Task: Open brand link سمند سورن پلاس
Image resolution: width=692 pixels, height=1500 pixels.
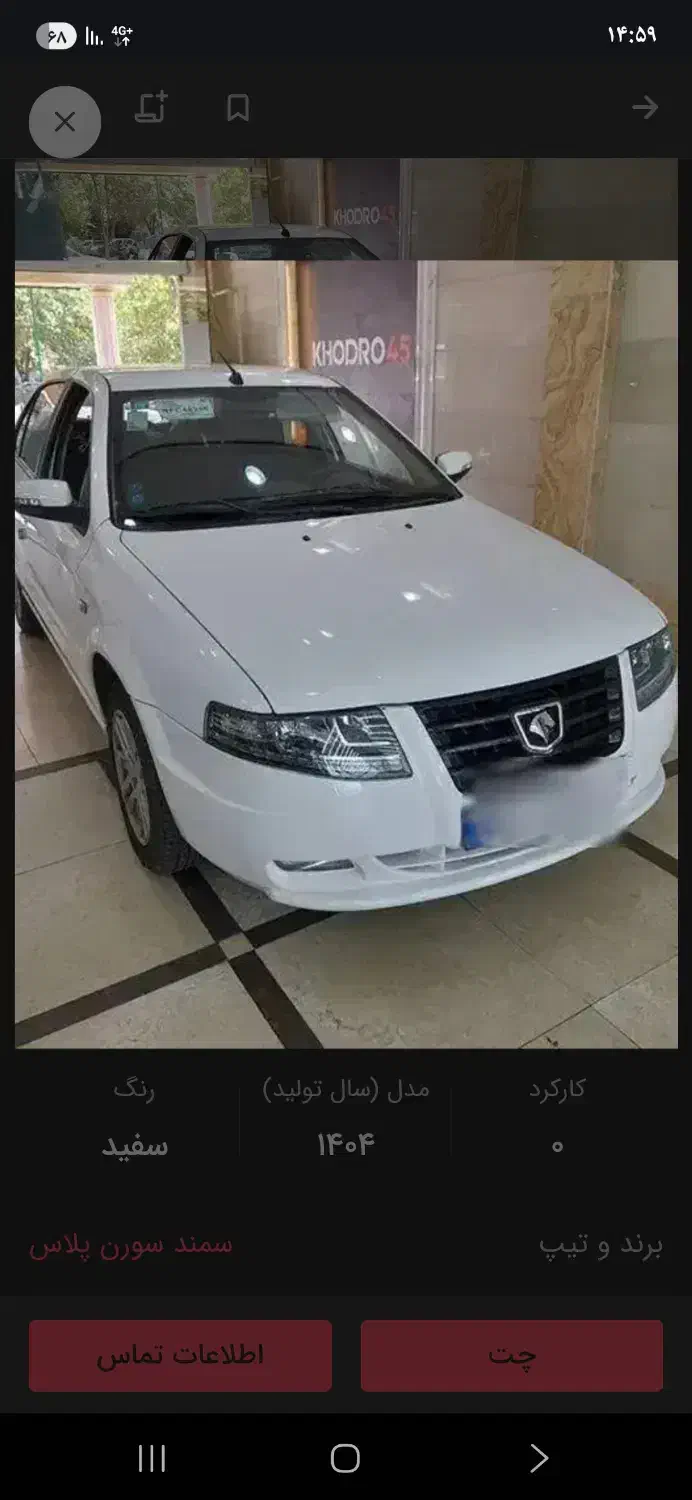Action: tap(131, 1245)
